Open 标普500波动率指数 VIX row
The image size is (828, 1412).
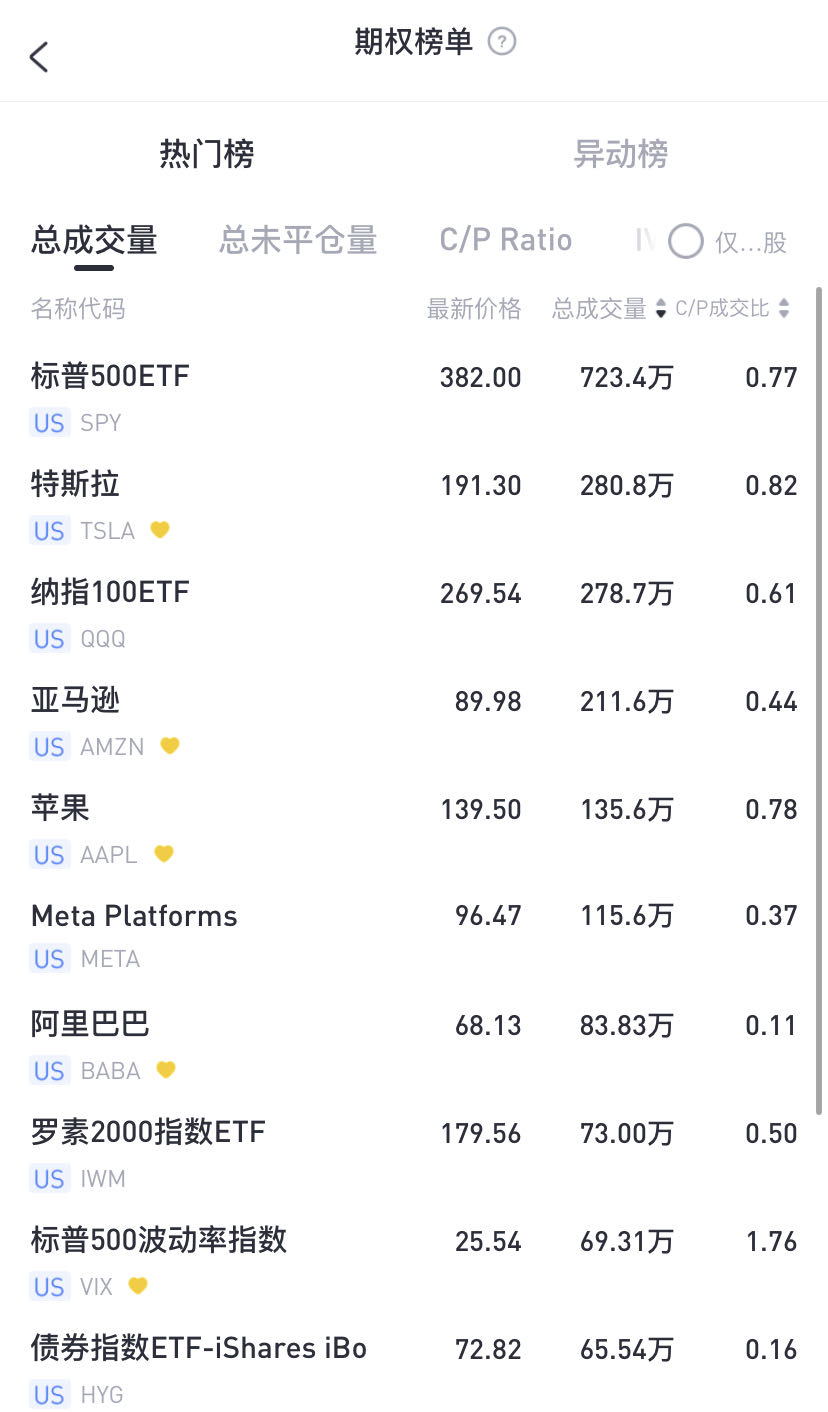point(414,1263)
